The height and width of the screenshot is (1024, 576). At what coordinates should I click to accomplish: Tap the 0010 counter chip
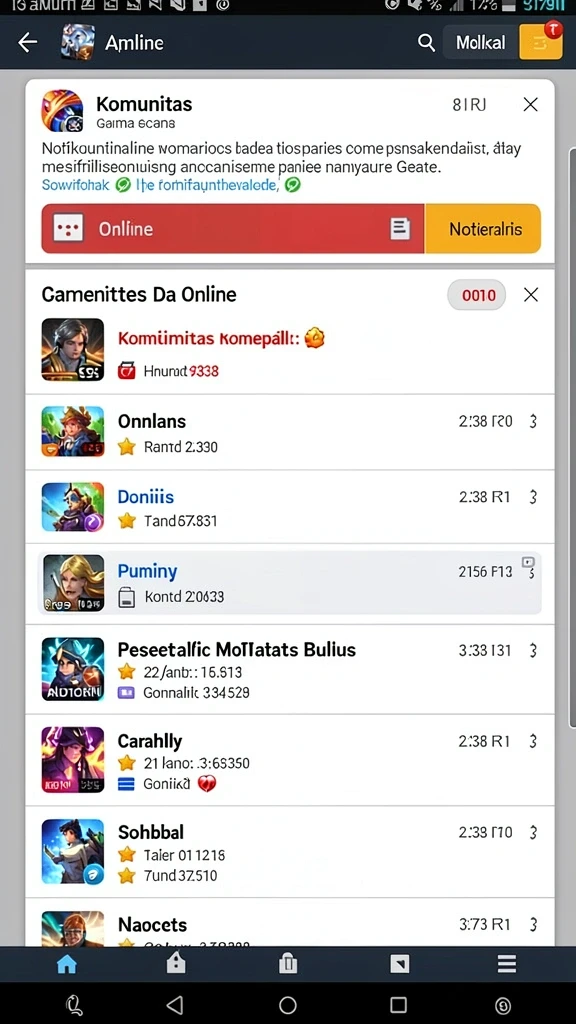coord(476,295)
